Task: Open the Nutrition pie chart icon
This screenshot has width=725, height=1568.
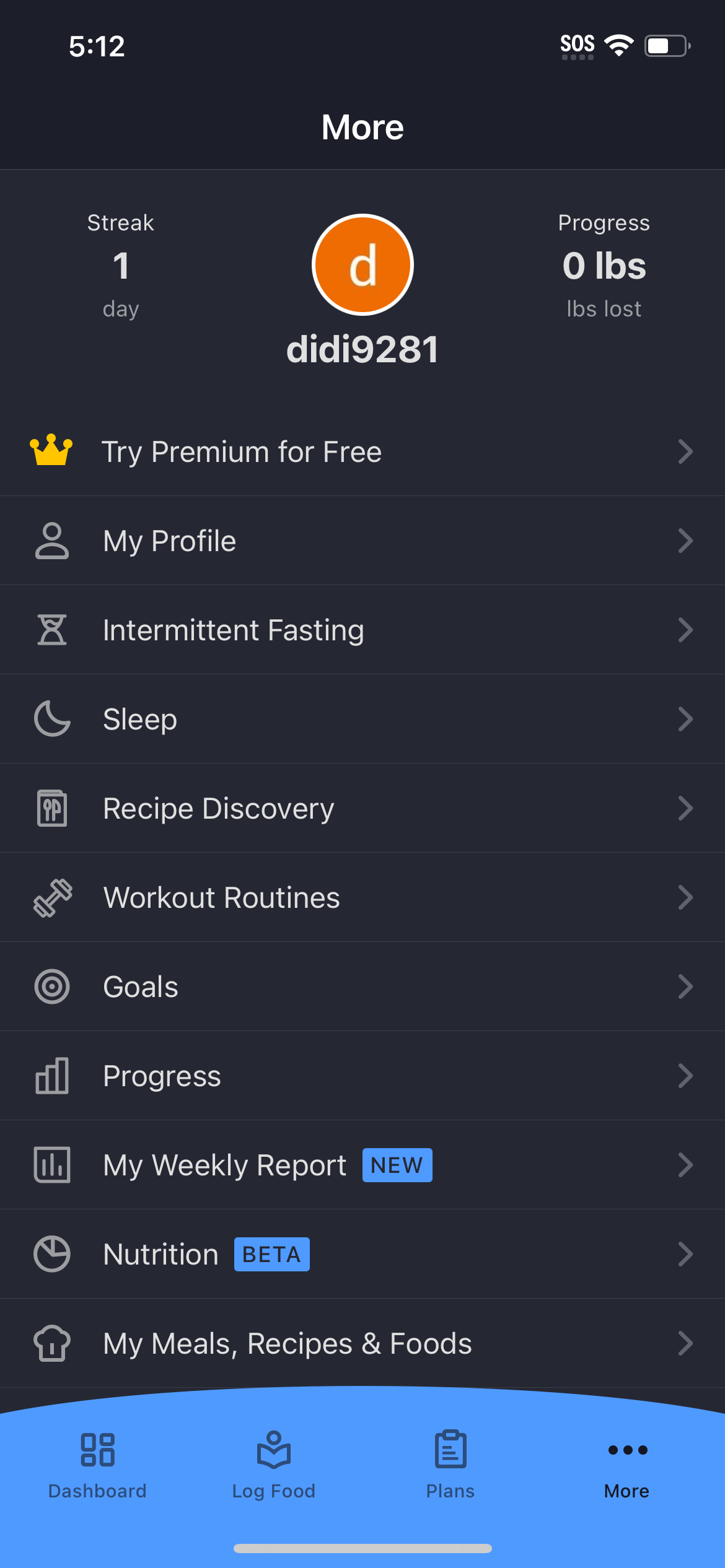Action: pos(52,1253)
